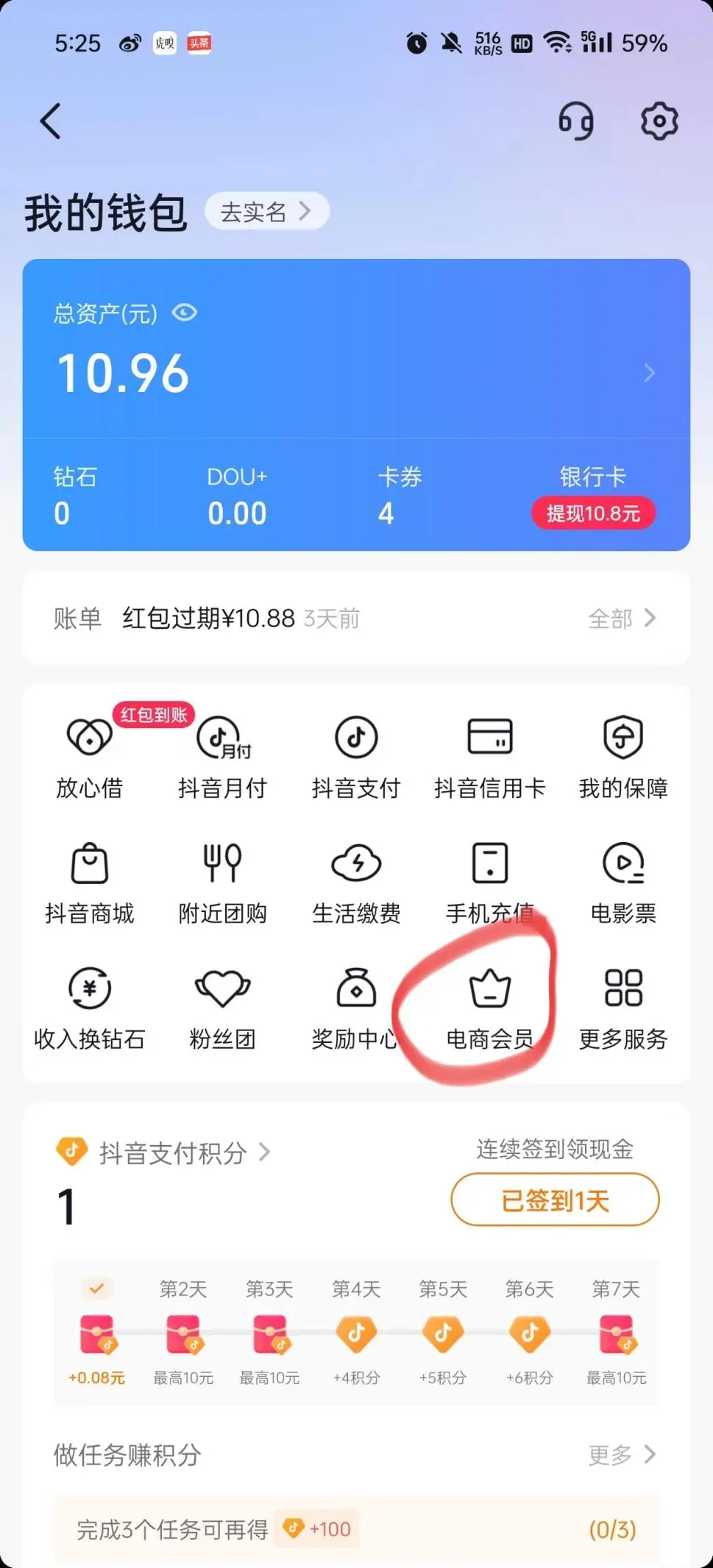Open 电商会员
This screenshot has width=713, height=1568.
490,1008
